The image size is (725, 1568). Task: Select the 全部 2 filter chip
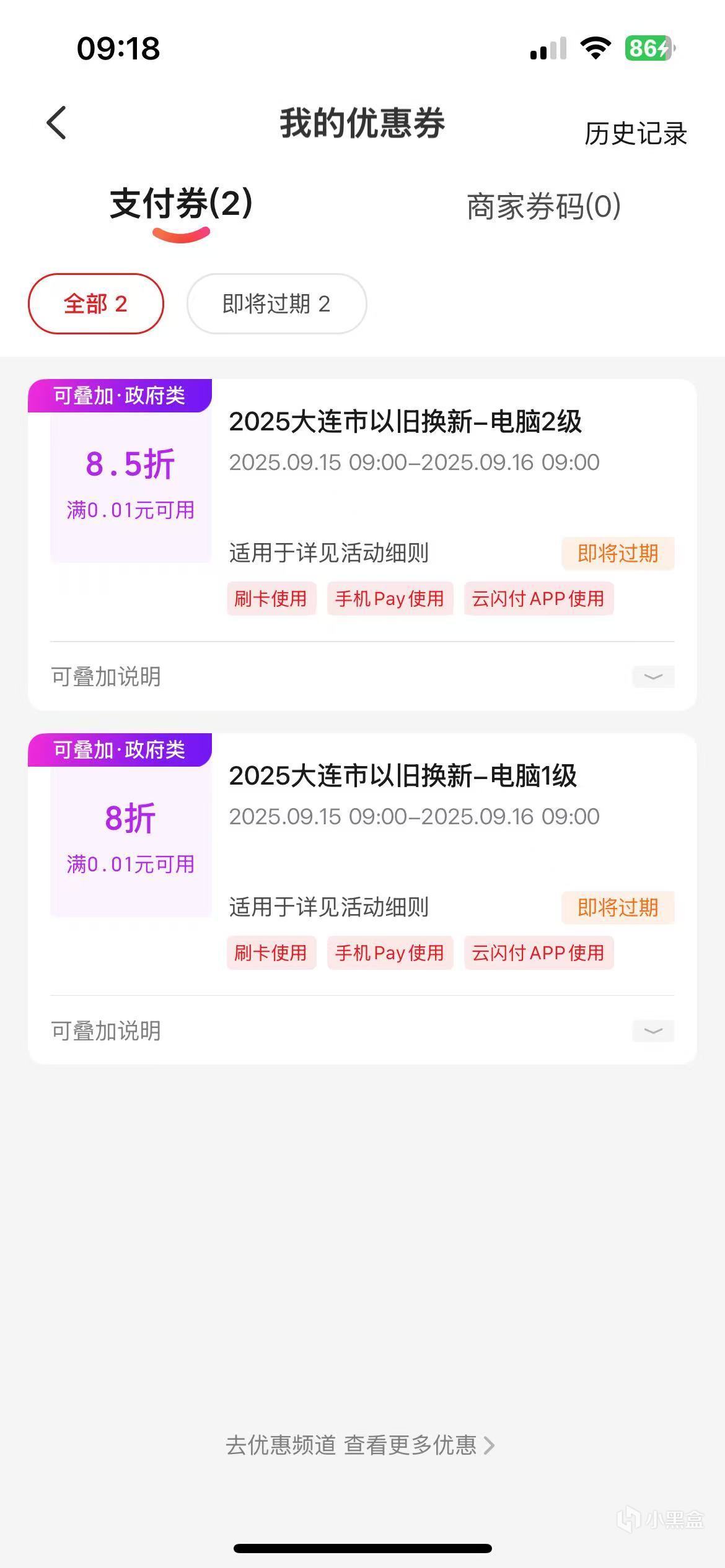point(96,304)
